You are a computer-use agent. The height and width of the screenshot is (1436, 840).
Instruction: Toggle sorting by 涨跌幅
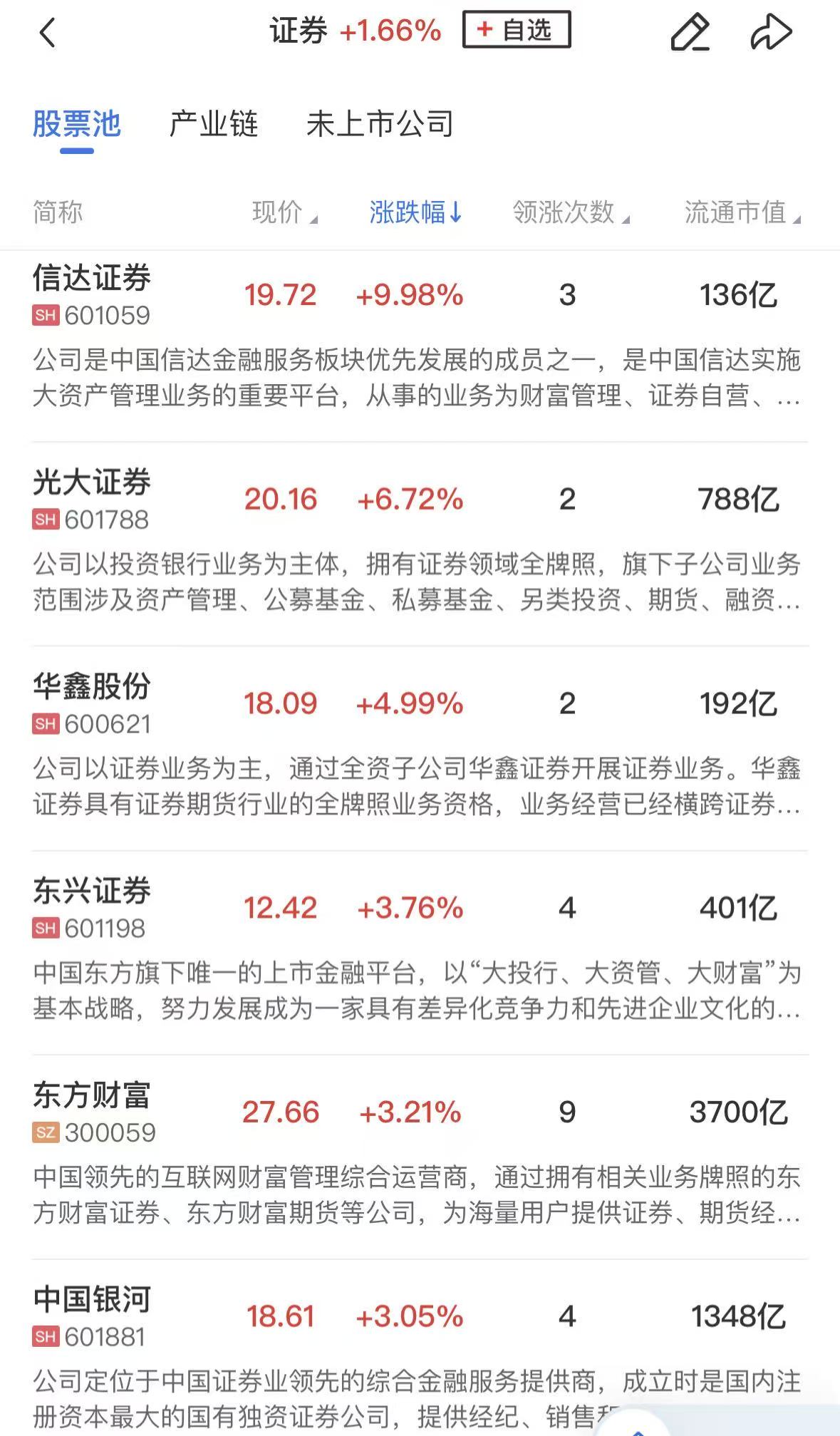click(x=415, y=212)
